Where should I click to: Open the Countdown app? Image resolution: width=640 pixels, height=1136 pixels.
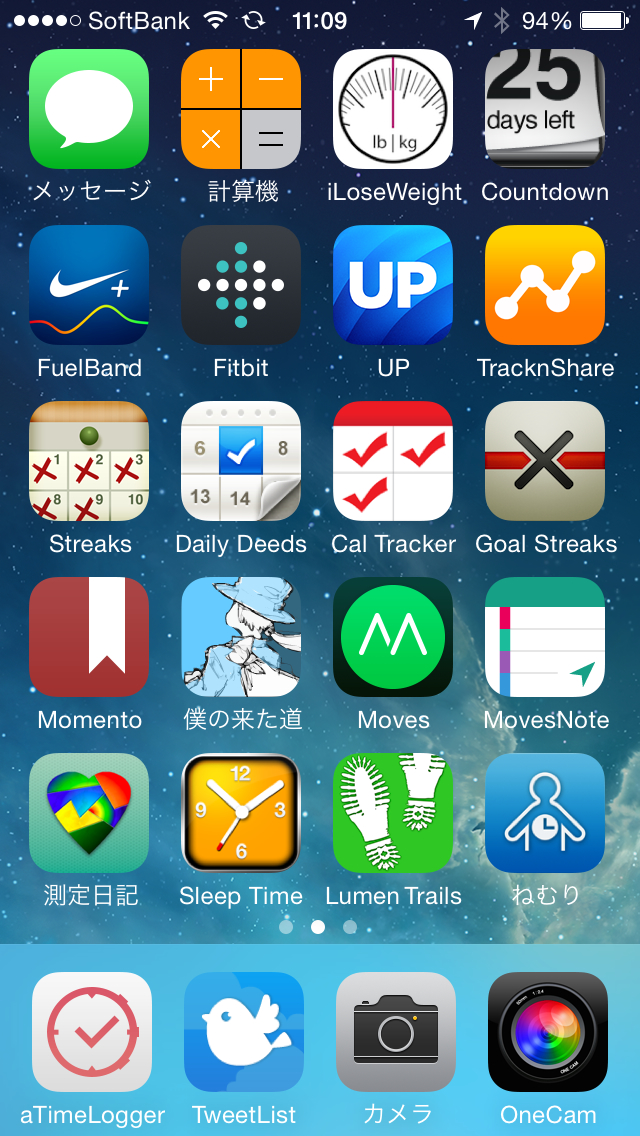545,109
